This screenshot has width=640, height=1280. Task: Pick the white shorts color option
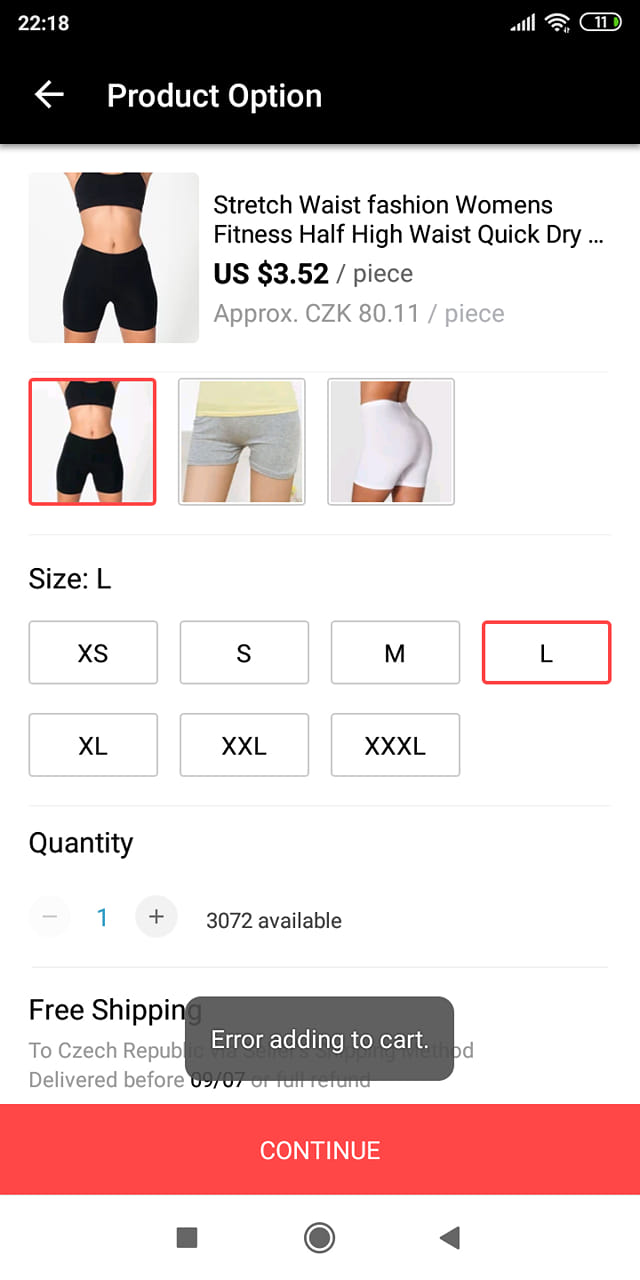tap(391, 441)
